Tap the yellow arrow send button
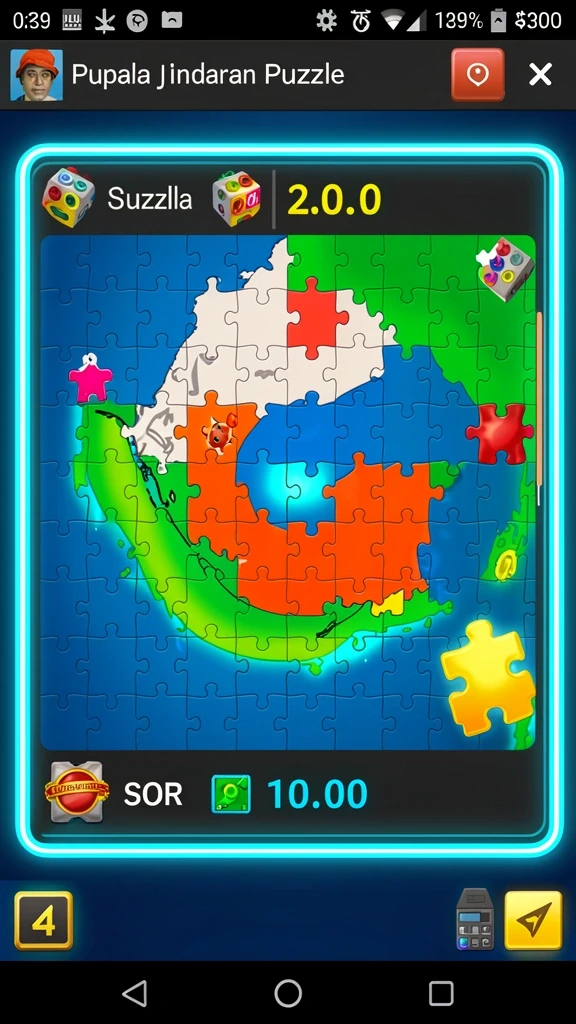 pyautogui.click(x=533, y=920)
